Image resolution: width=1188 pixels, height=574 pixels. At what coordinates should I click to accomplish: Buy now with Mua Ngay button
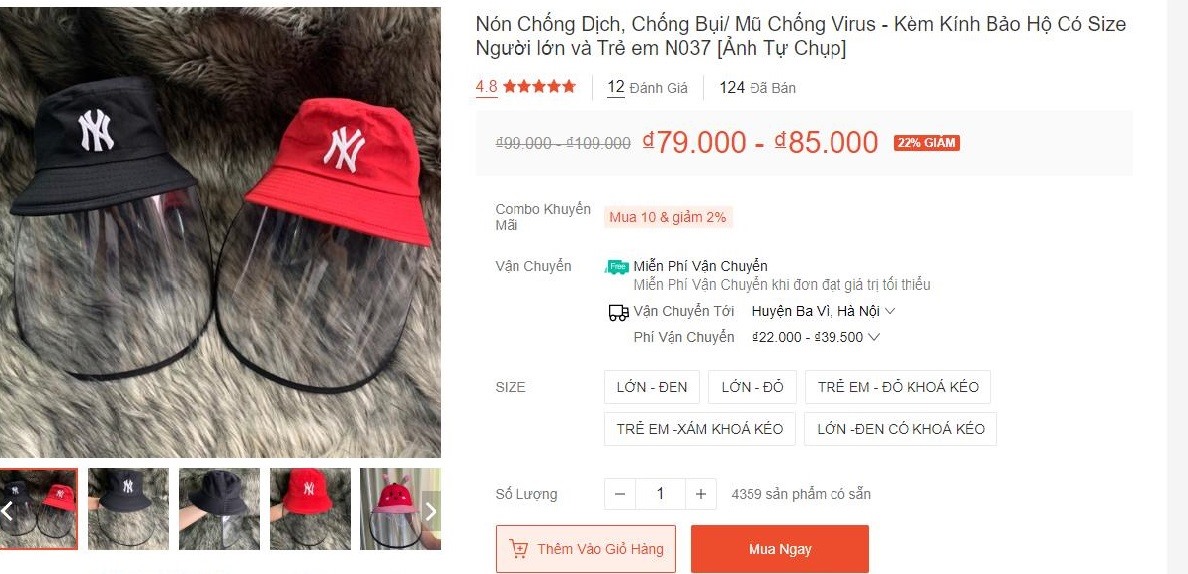780,549
